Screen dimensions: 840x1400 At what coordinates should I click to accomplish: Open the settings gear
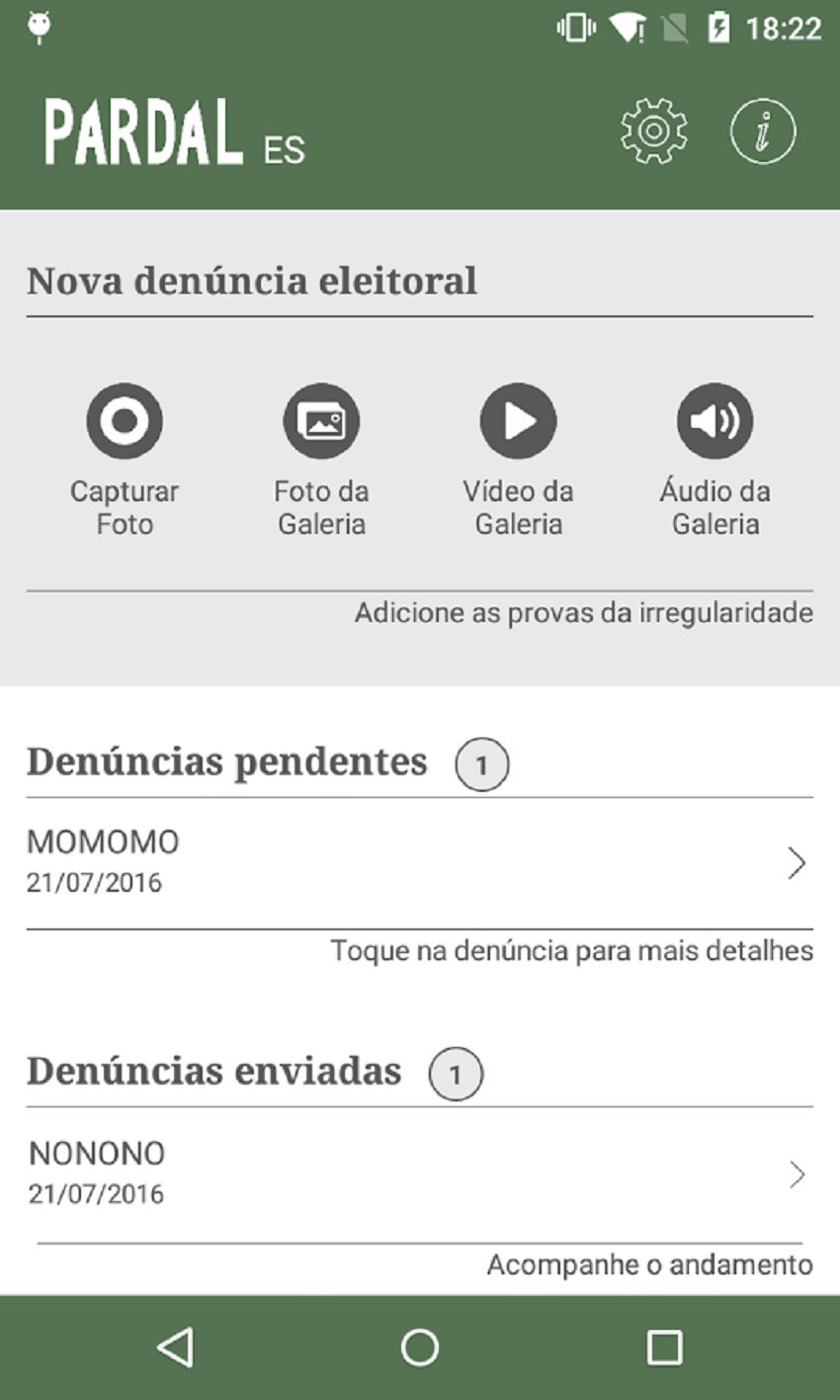(653, 131)
